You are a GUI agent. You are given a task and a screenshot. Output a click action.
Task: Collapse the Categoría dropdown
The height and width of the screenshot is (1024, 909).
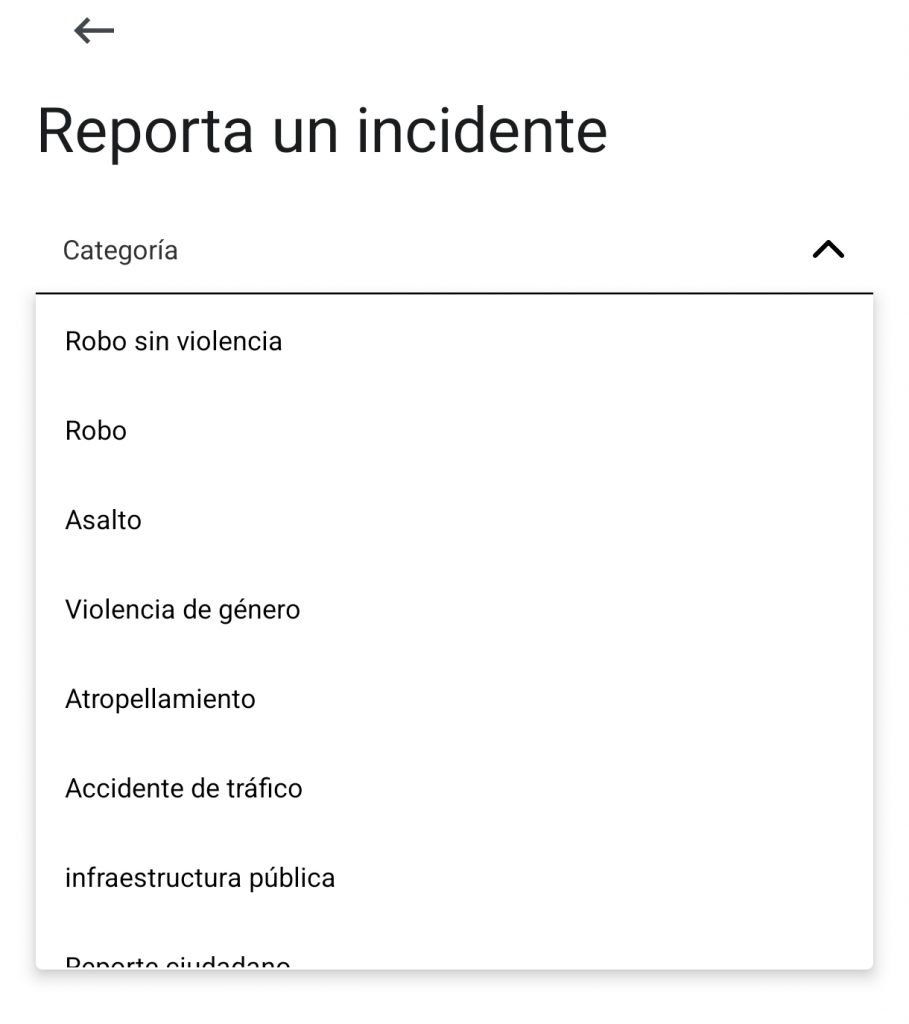coord(828,250)
